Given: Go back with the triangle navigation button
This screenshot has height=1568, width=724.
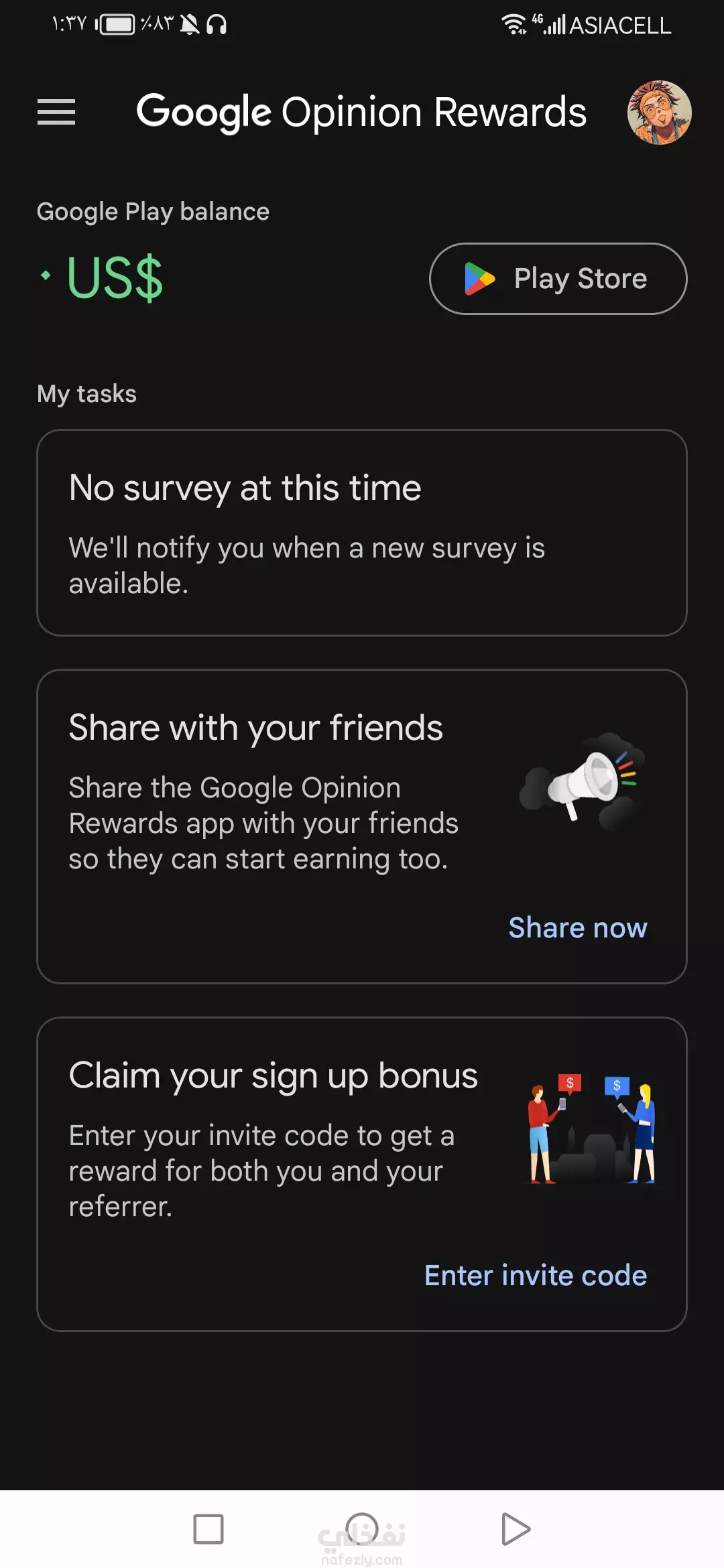Looking at the screenshot, I should tap(516, 1529).
